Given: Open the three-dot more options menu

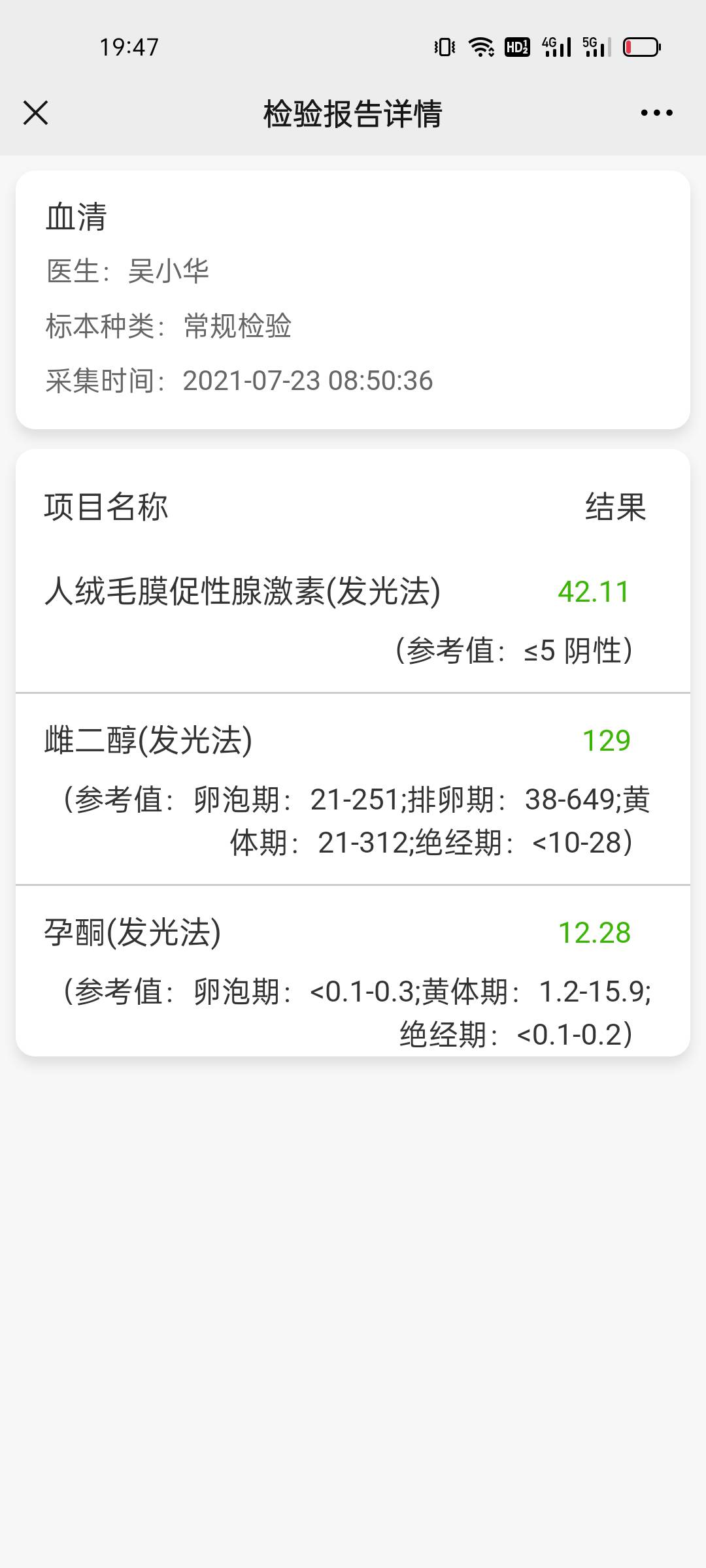Looking at the screenshot, I should tap(656, 113).
